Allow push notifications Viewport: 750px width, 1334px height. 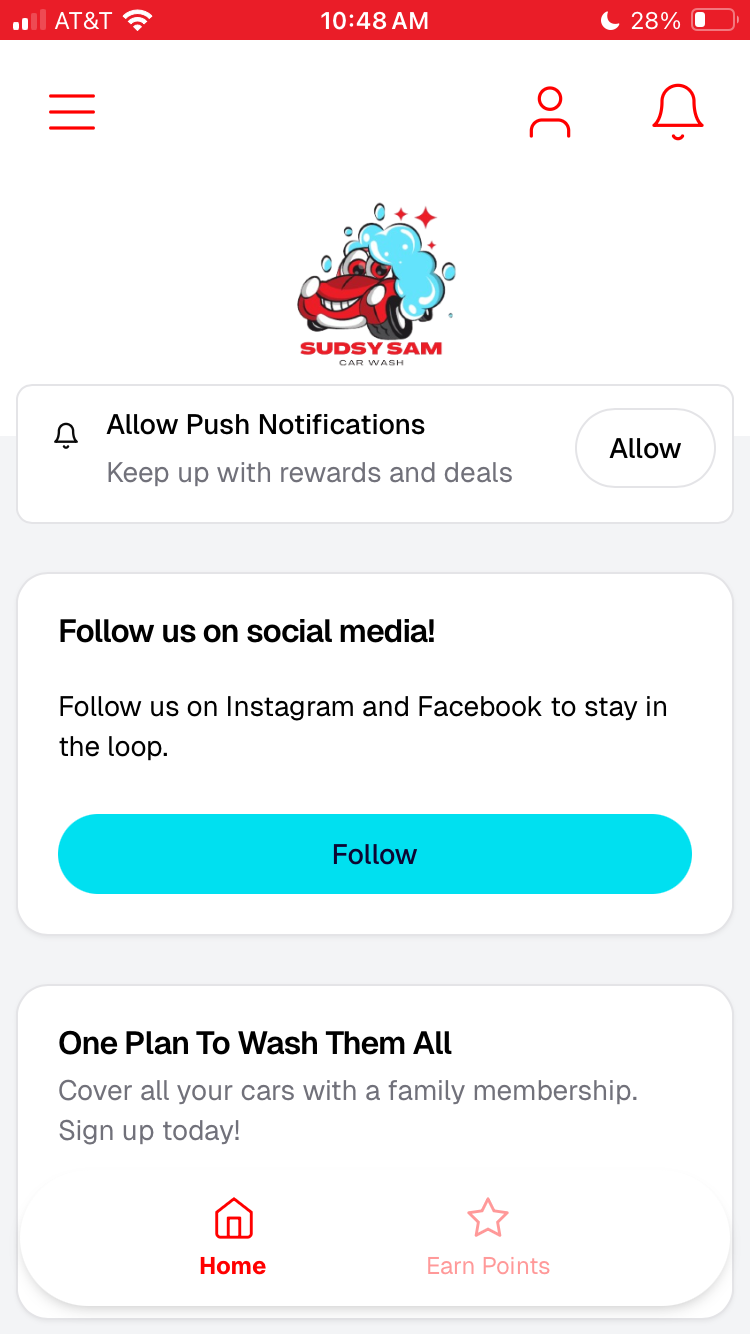[645, 448]
